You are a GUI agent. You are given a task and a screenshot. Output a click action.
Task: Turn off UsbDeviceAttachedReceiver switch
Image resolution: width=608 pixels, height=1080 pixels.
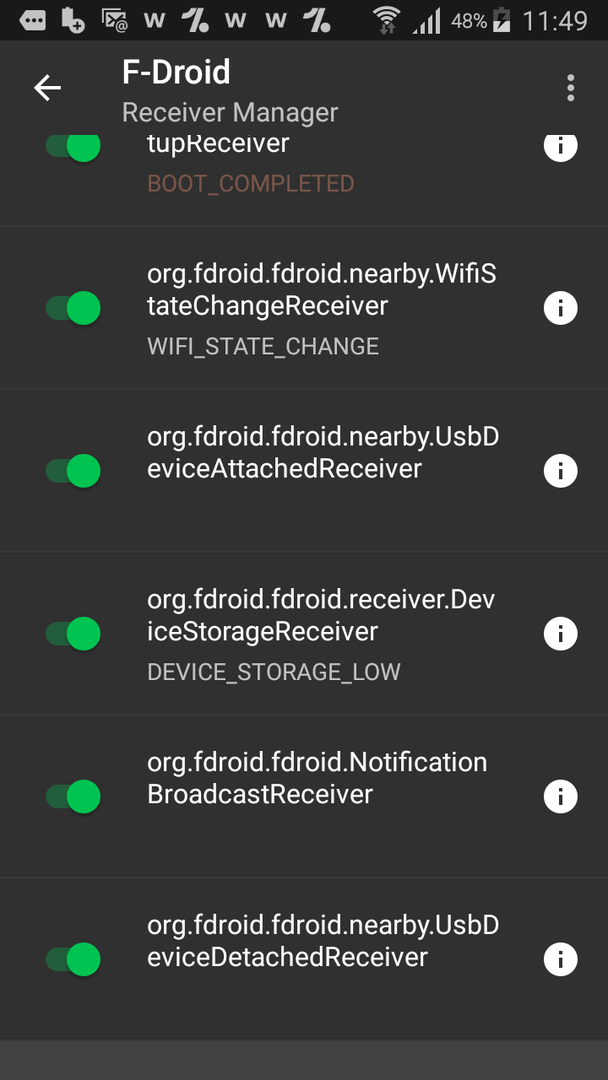pos(73,471)
